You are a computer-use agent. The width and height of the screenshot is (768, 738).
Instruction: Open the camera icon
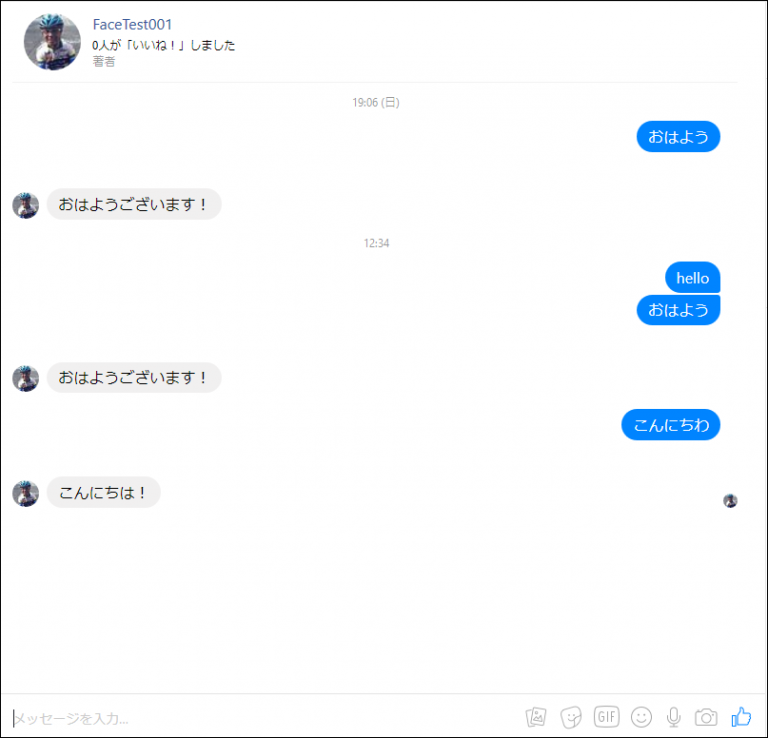pyautogui.click(x=706, y=717)
